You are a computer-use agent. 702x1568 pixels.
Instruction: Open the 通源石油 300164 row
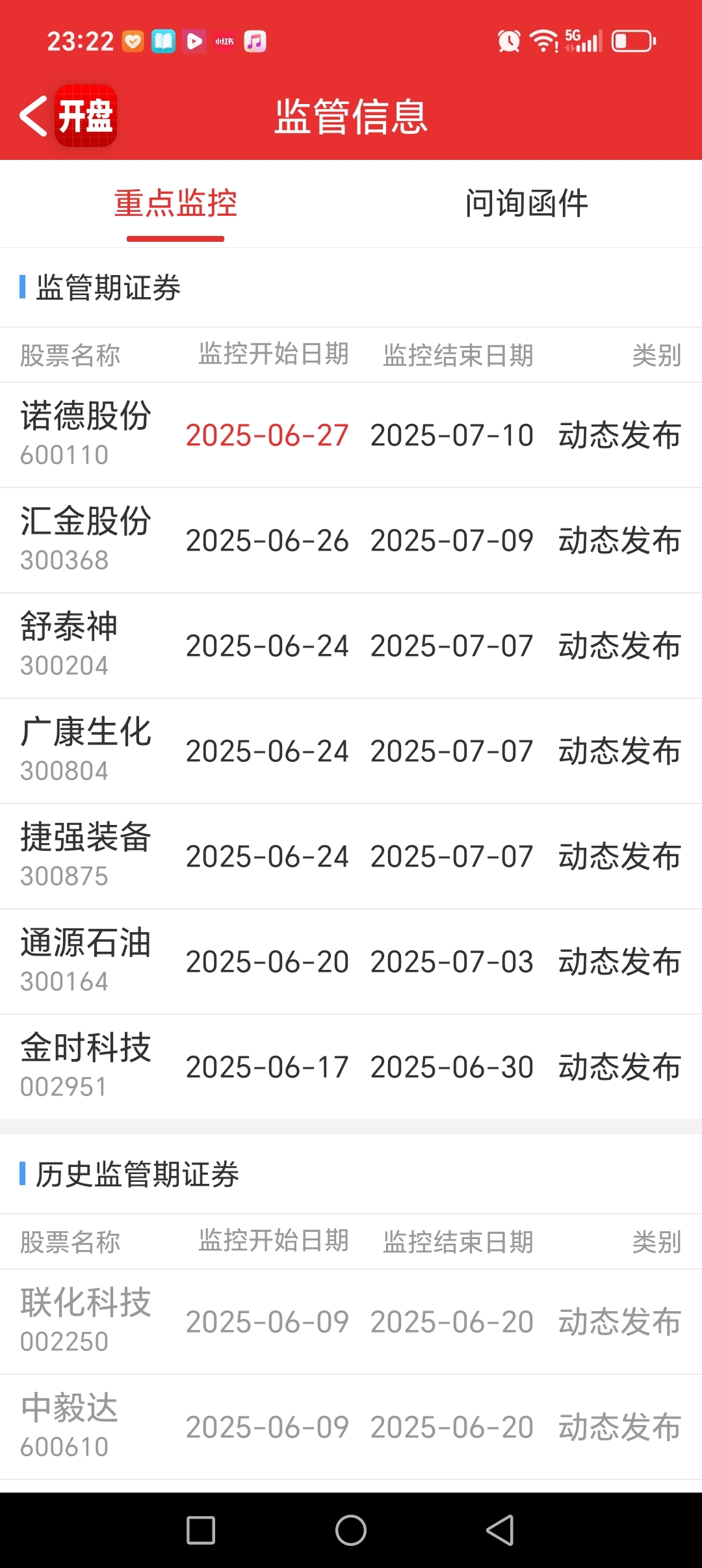(x=351, y=961)
